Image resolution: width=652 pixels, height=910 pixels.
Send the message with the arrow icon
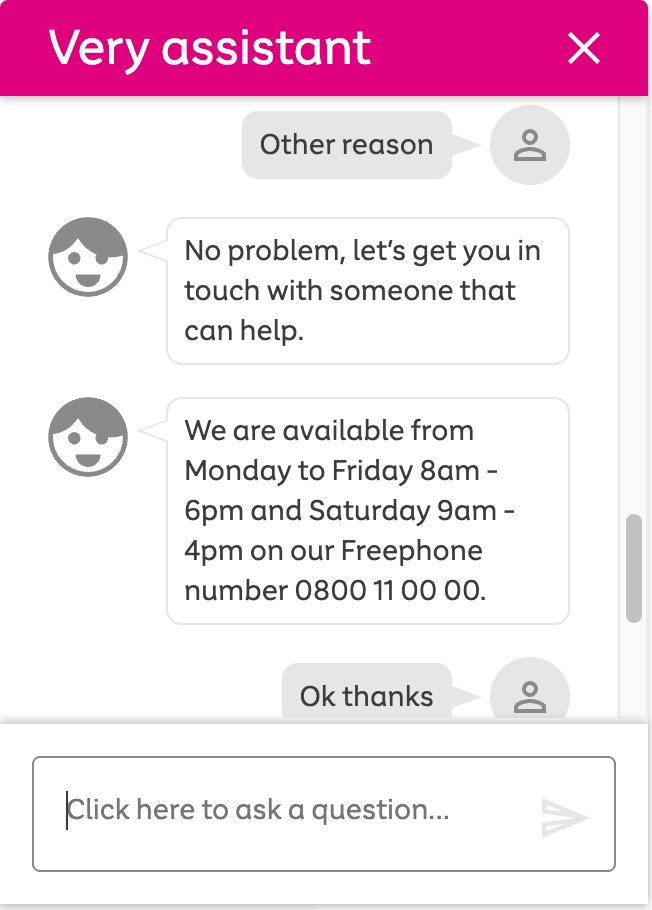pyautogui.click(x=565, y=817)
